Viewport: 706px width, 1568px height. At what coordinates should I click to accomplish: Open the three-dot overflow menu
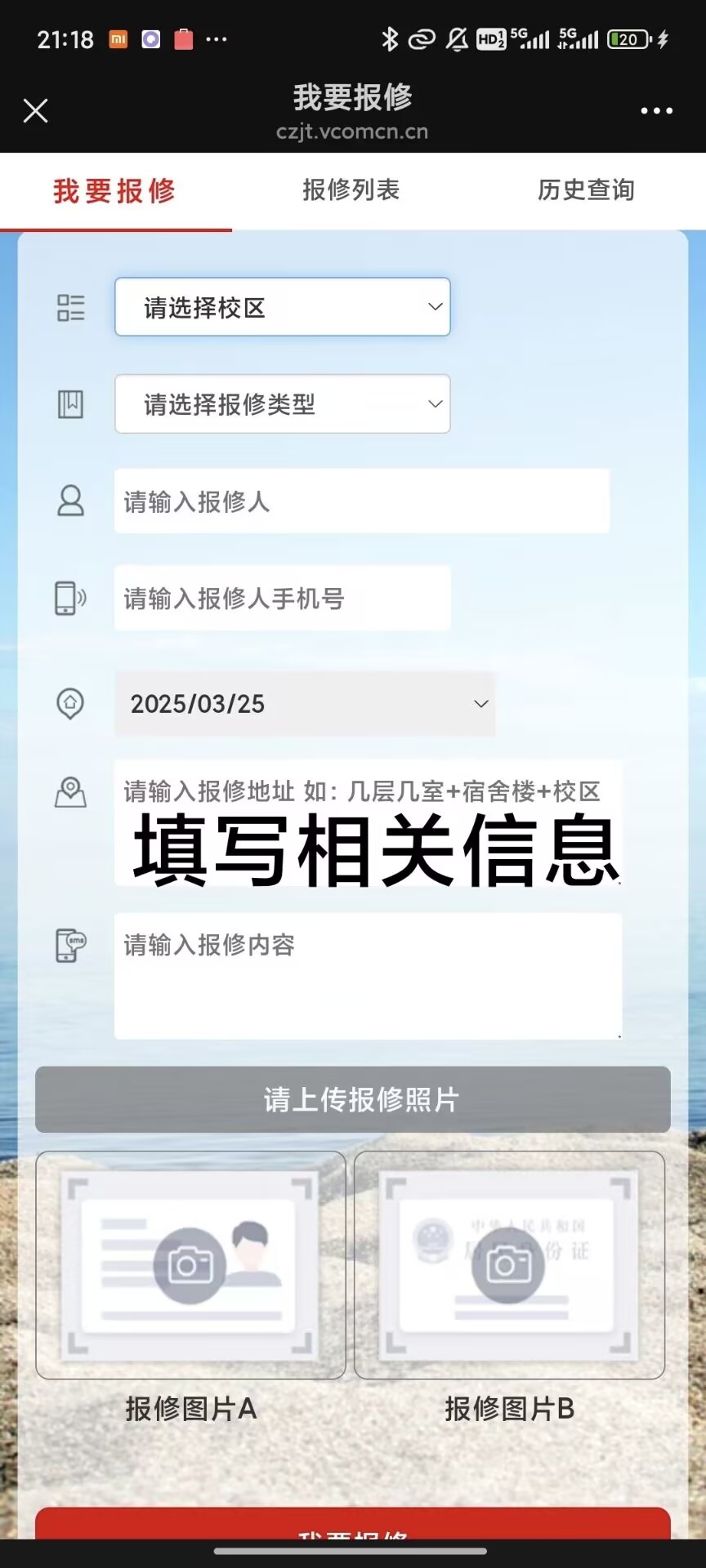(656, 110)
